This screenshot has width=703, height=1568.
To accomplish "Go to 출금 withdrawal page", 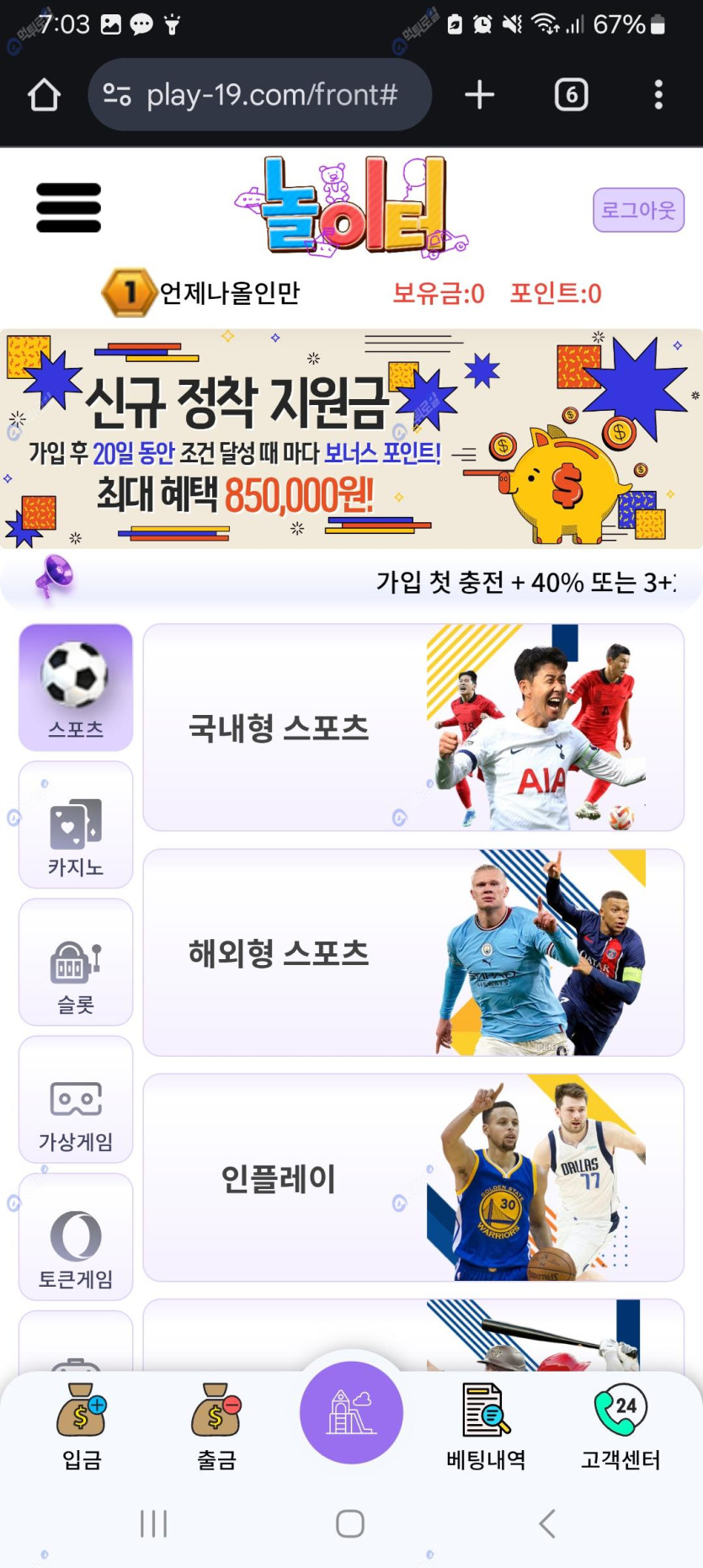I will tap(216, 1427).
